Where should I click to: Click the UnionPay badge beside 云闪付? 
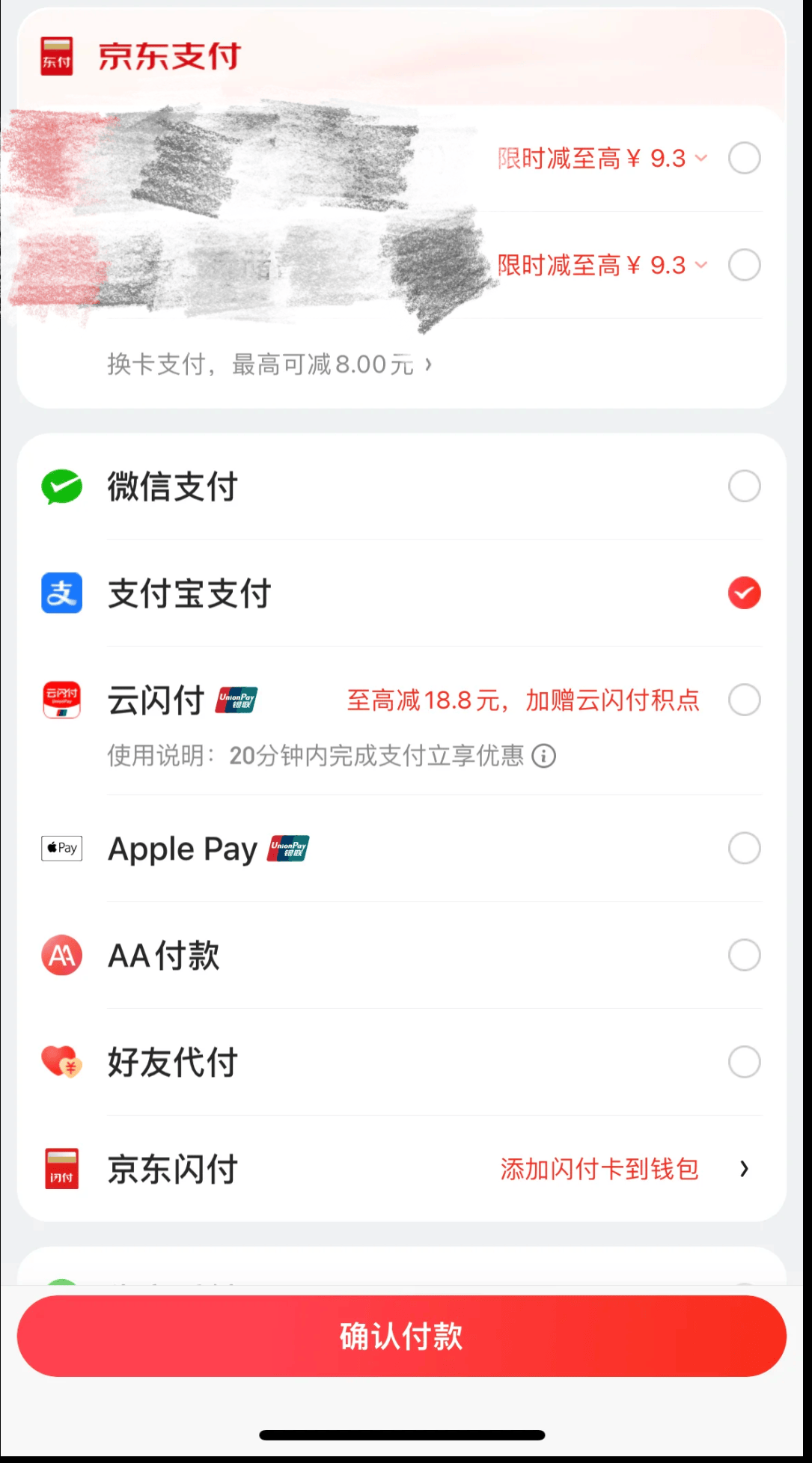tap(236, 699)
